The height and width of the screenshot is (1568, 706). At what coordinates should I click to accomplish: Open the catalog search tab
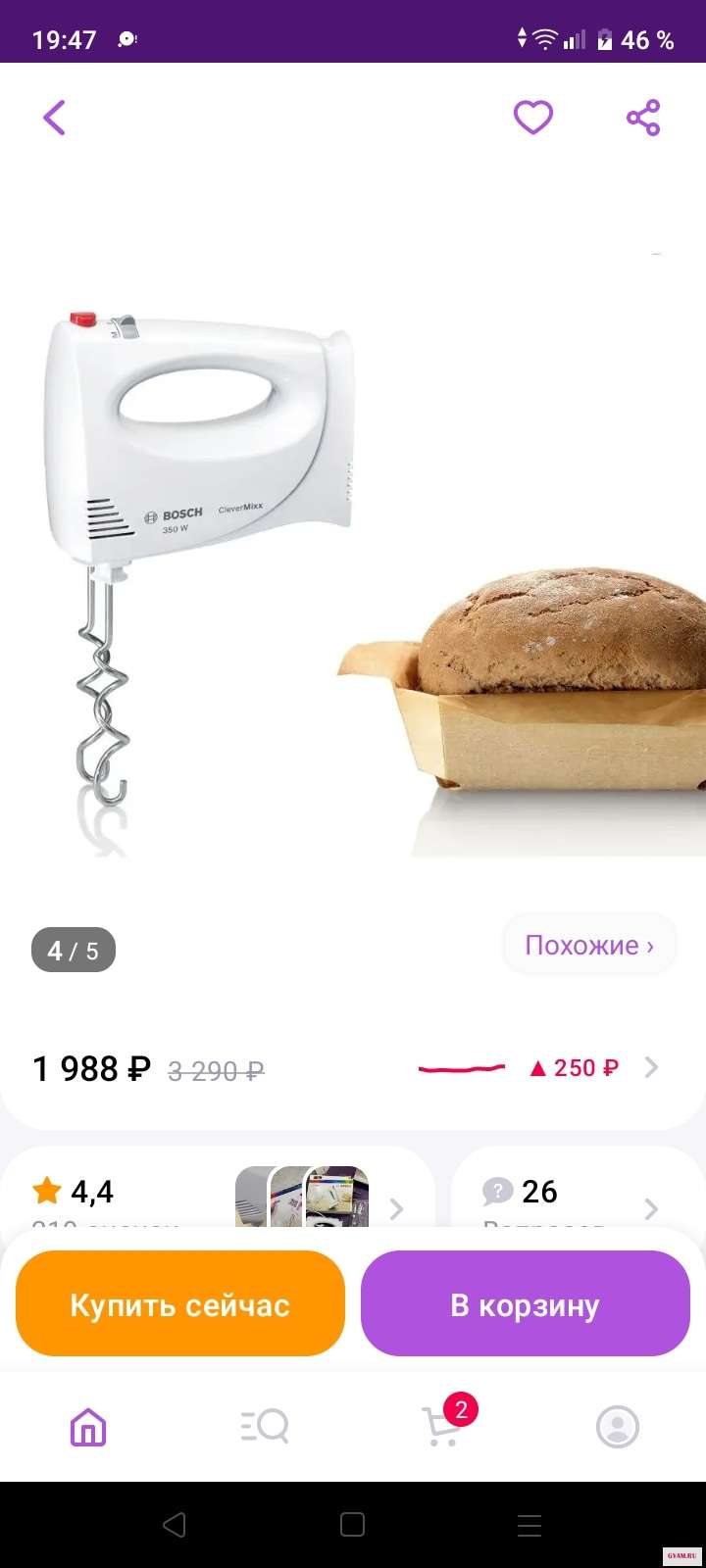coord(265,1427)
